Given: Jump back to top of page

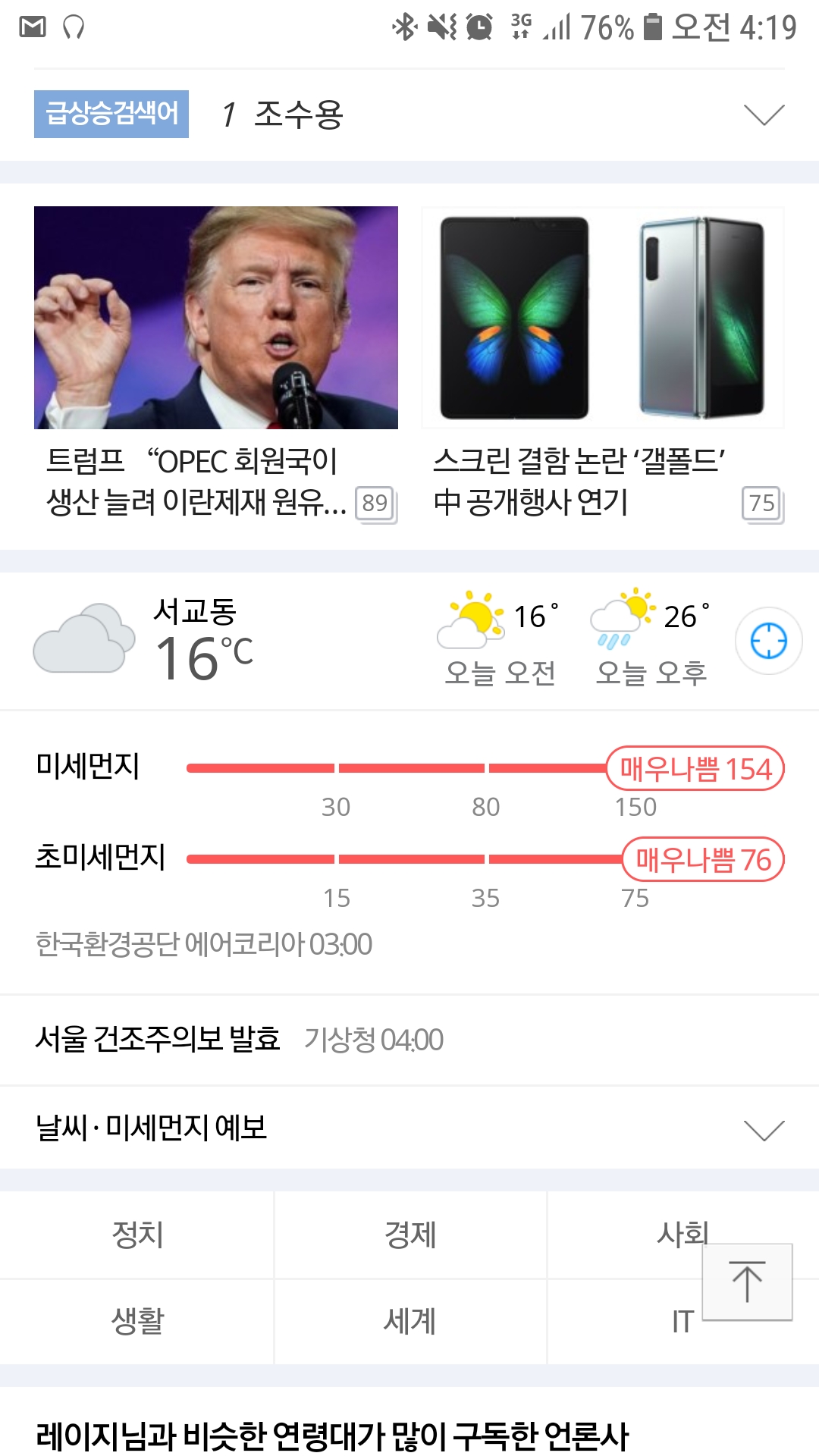Looking at the screenshot, I should coord(747,1282).
